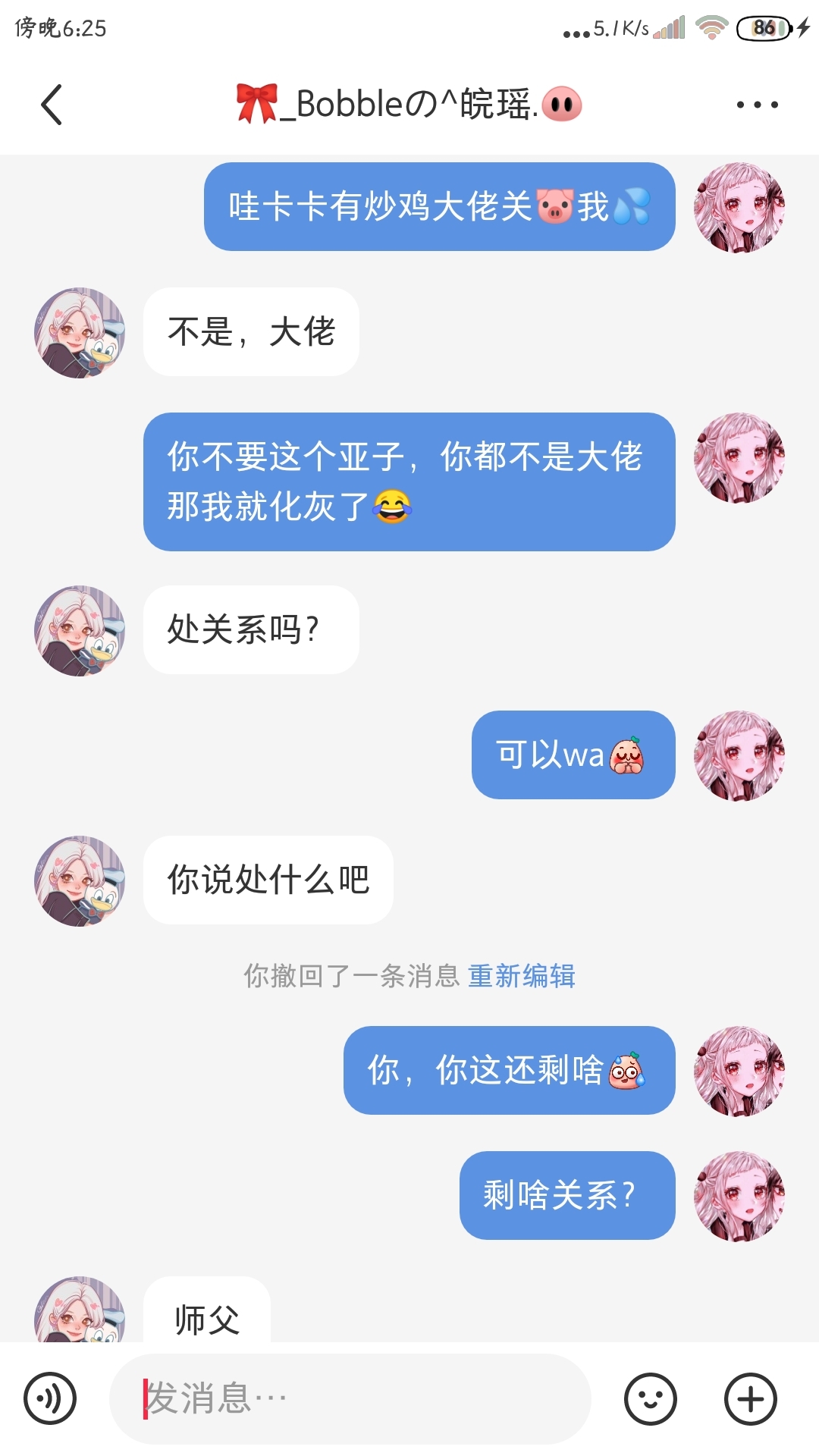Open the emoji picker
819x1456 pixels.
click(650, 1398)
